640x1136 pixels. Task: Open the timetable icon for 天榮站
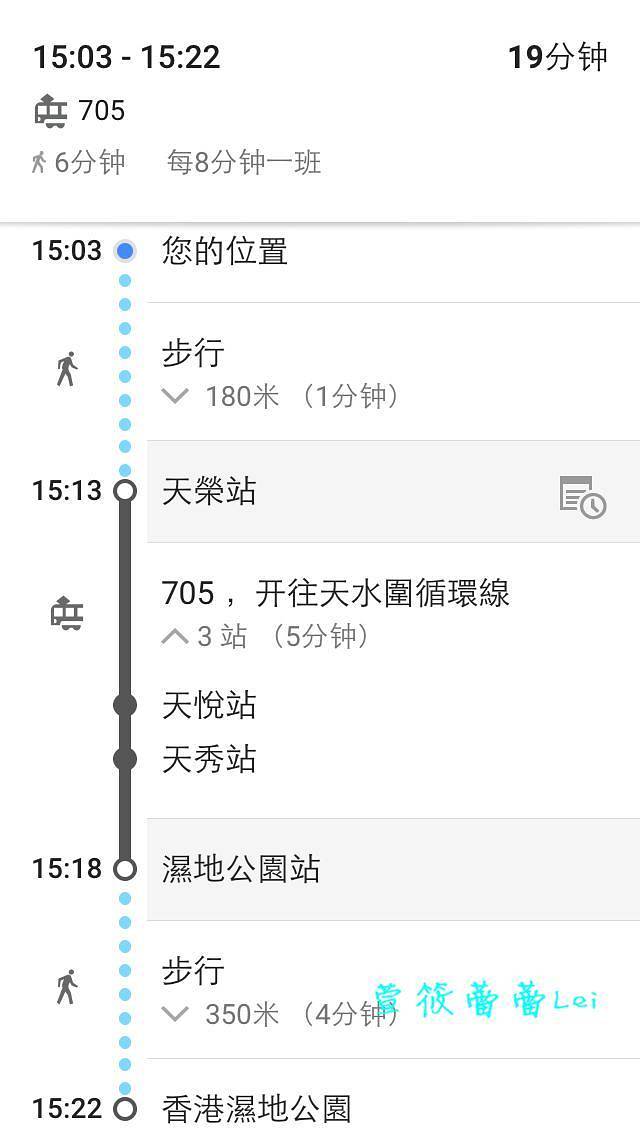coord(582,496)
